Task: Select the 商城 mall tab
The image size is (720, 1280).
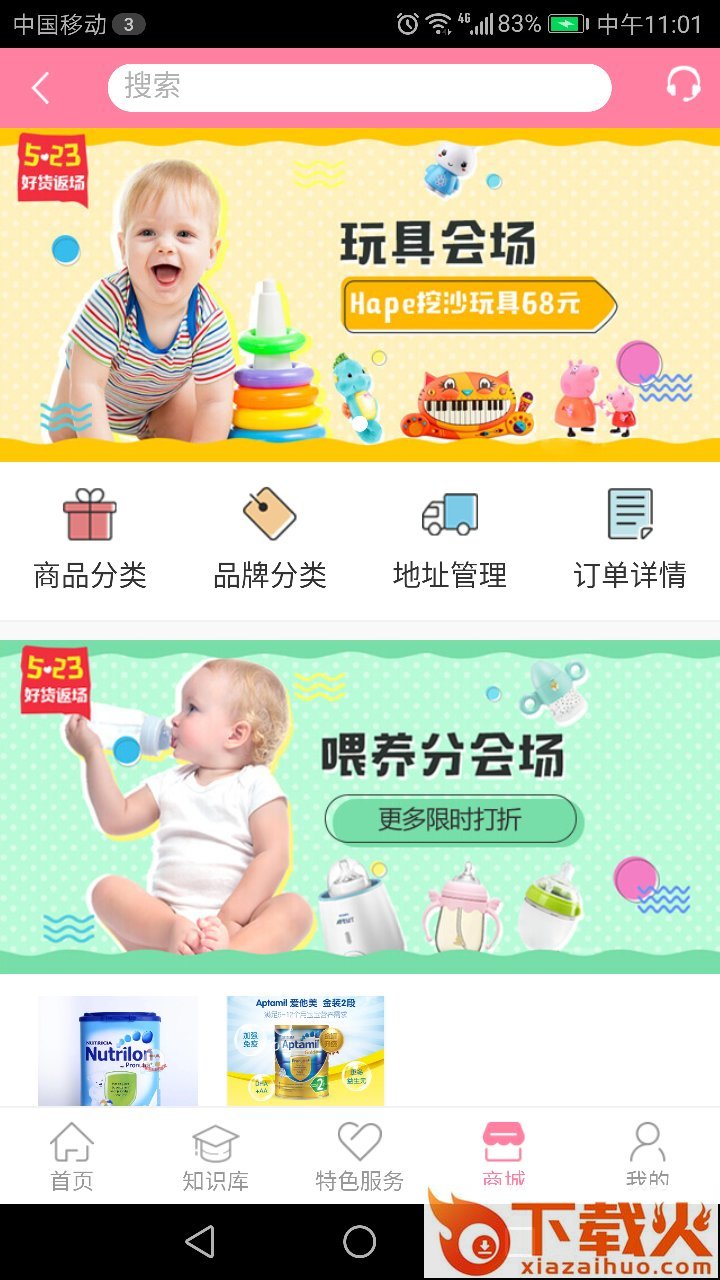Action: pyautogui.click(x=503, y=1156)
